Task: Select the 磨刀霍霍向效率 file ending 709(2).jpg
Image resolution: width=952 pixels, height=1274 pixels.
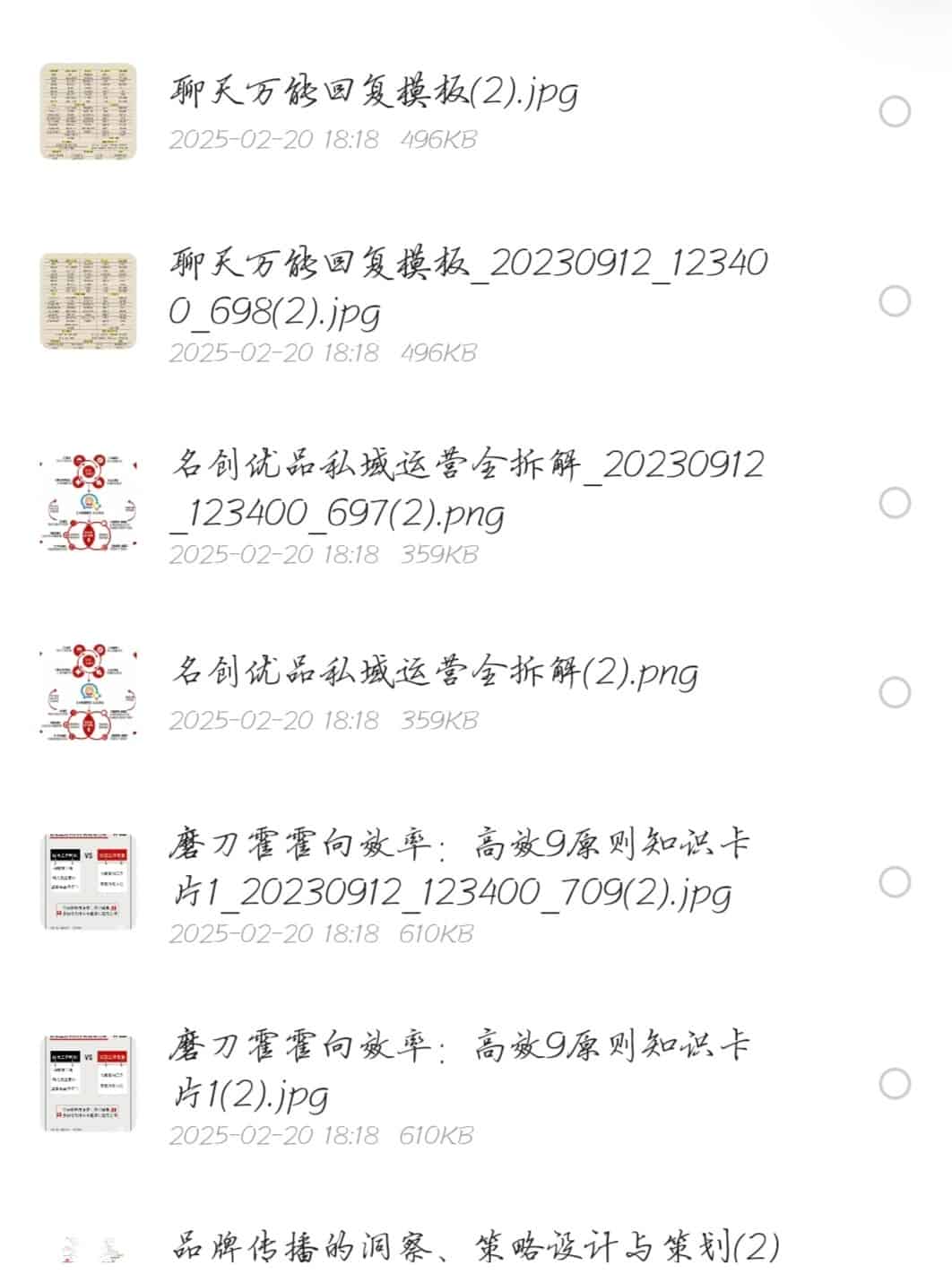Action: 895,882
